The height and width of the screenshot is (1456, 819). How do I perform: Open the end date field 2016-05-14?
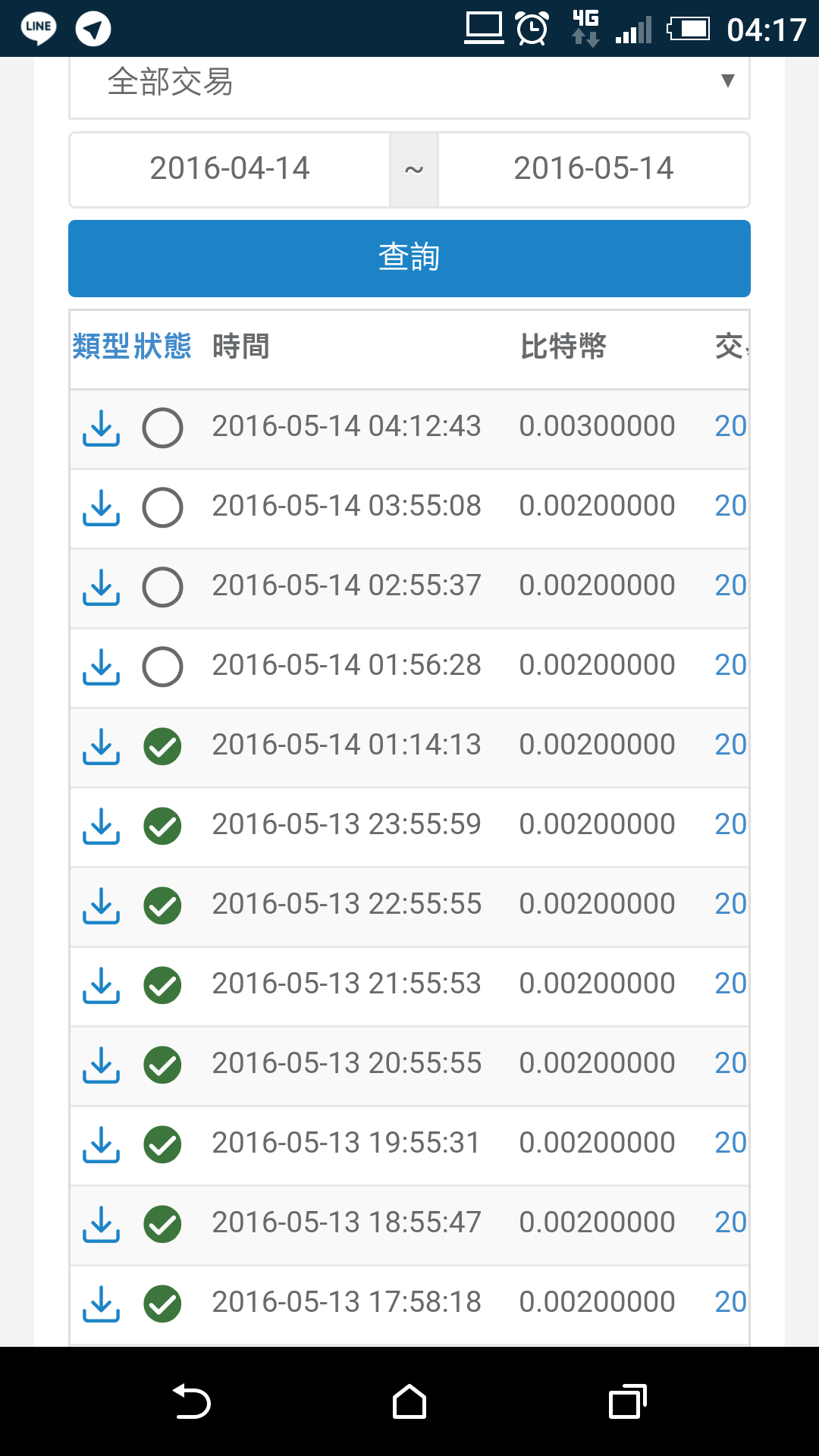pyautogui.click(x=594, y=169)
